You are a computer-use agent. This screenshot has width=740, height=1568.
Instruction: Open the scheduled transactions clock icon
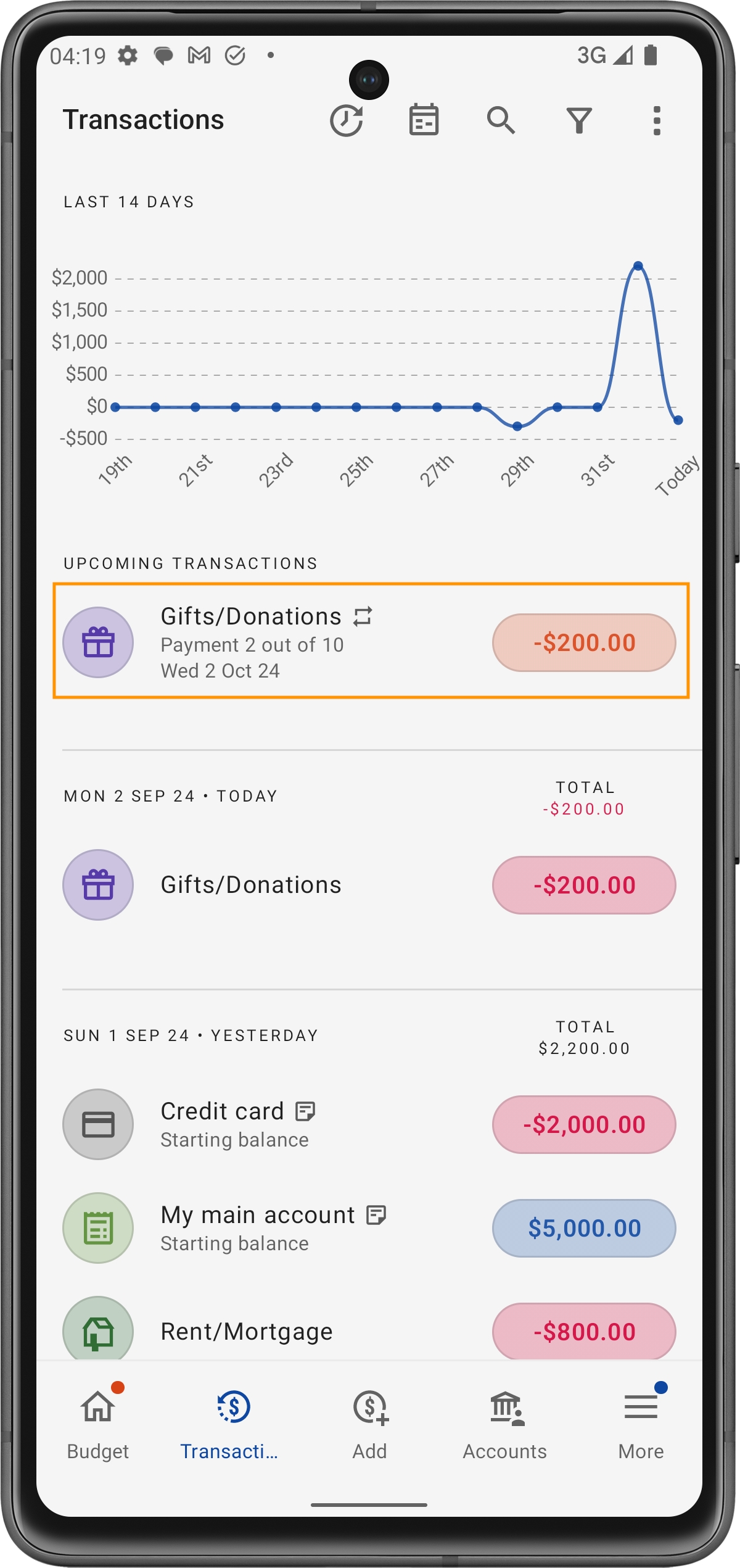tap(346, 120)
